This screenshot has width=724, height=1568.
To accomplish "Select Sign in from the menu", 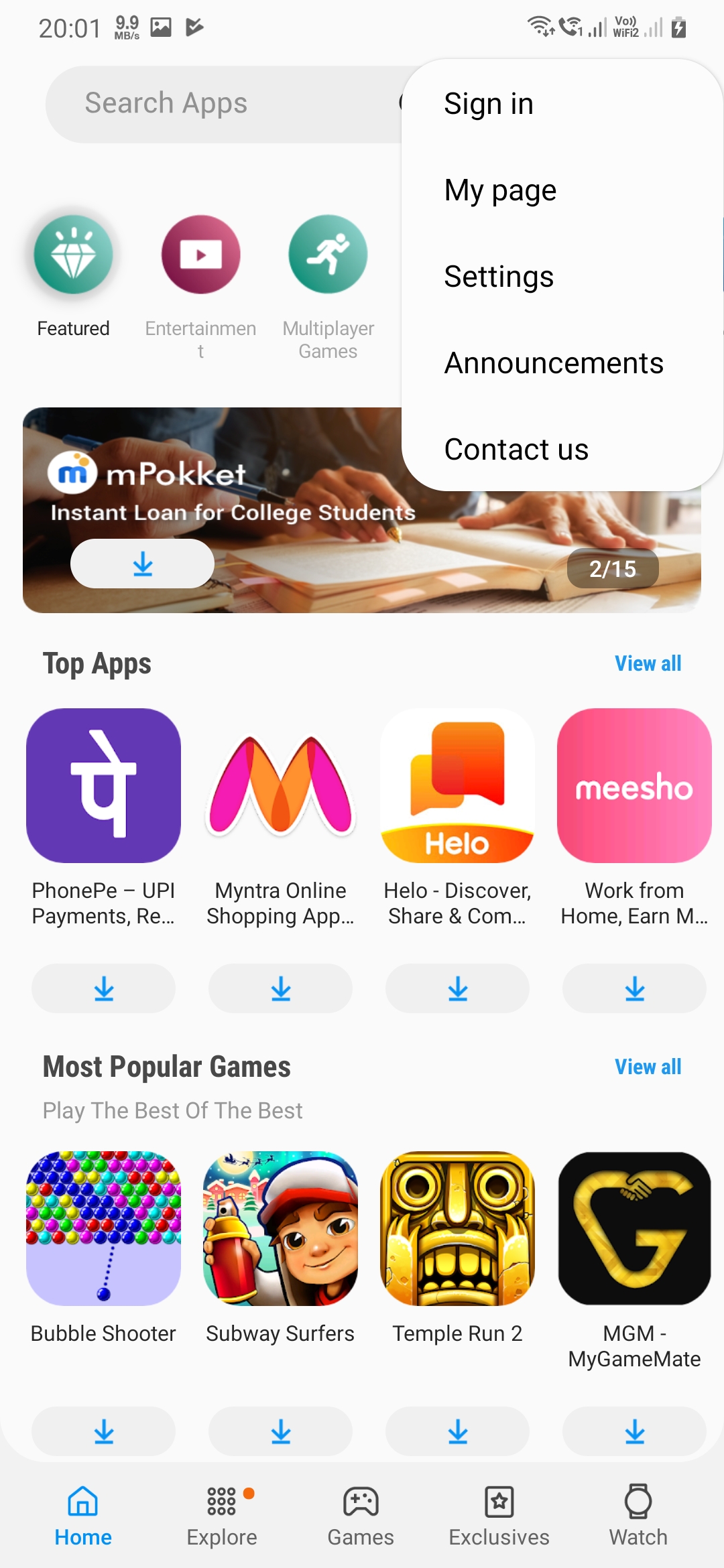I will 489,105.
